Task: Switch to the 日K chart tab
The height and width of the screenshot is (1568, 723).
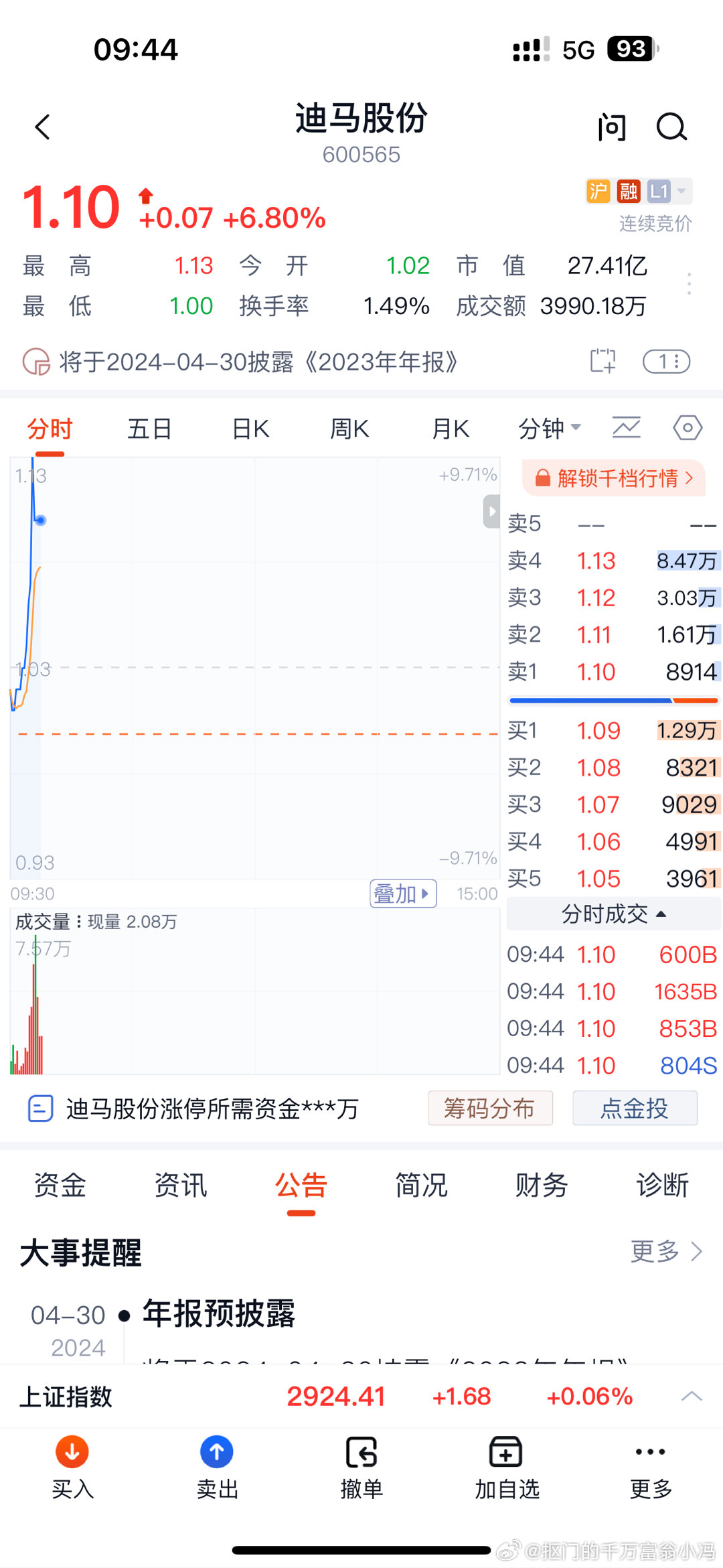Action: [250, 429]
